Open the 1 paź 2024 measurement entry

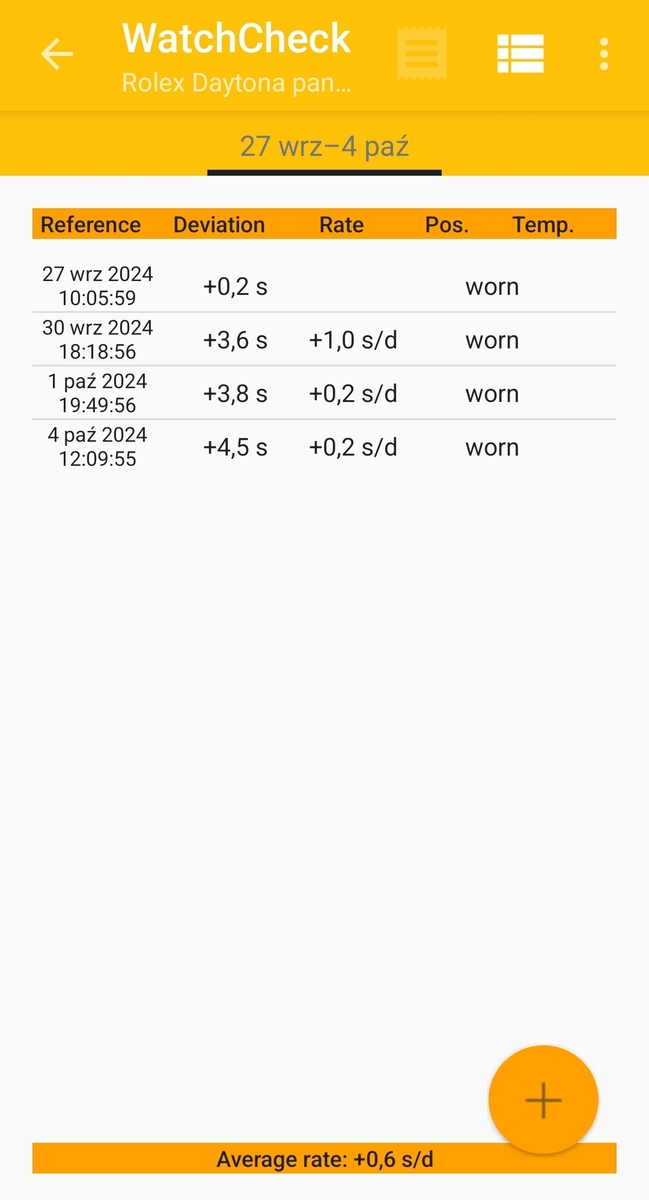[x=324, y=393]
